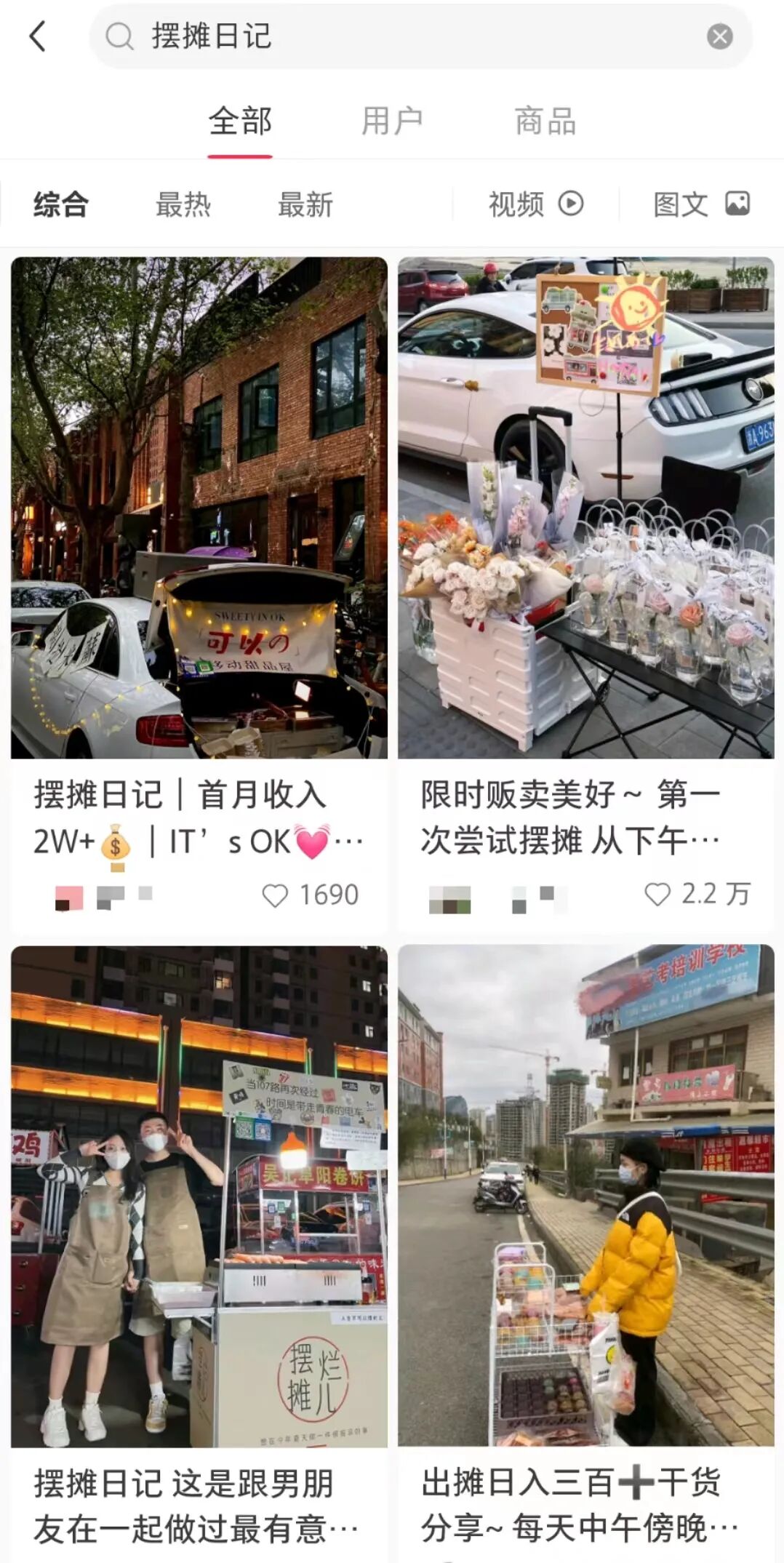Image resolution: width=784 pixels, height=1563 pixels.
Task: Tap the search box containing 摆摊日记
Action: point(420,36)
